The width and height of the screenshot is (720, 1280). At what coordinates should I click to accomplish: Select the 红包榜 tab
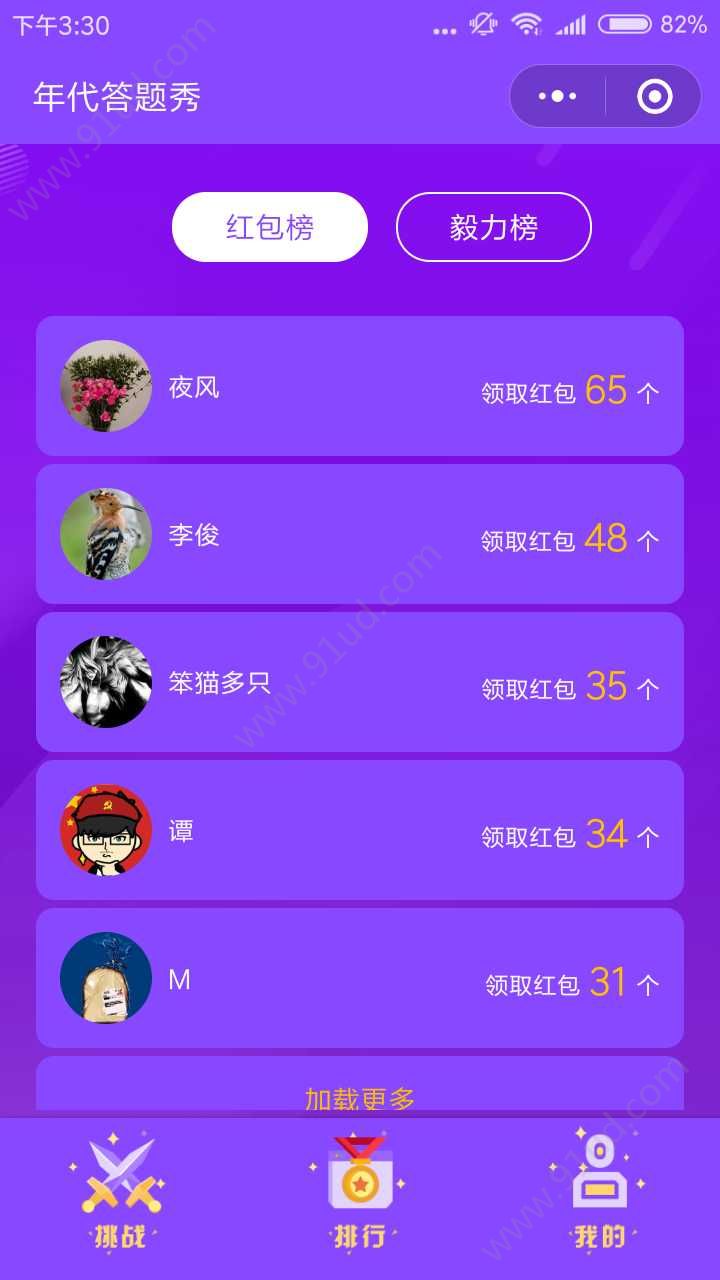(270, 227)
